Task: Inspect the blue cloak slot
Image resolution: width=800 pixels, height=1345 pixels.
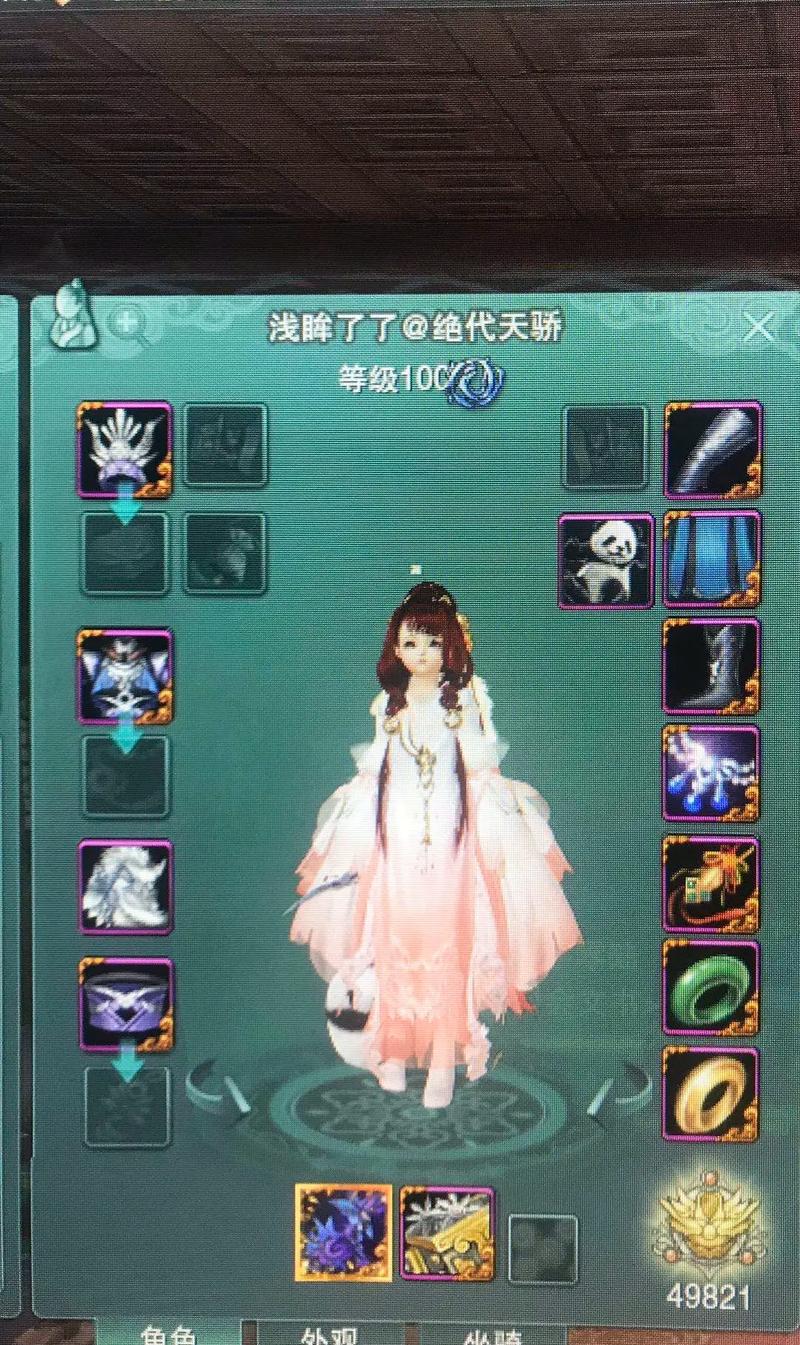Action: pyautogui.click(x=712, y=559)
